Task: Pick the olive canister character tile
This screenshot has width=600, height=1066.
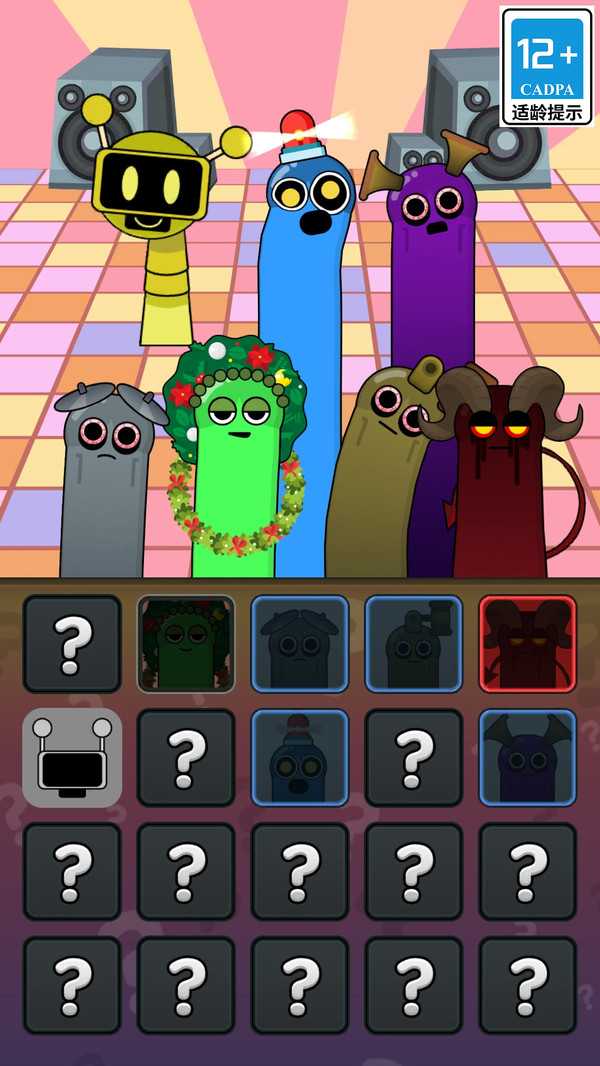Action: point(414,644)
